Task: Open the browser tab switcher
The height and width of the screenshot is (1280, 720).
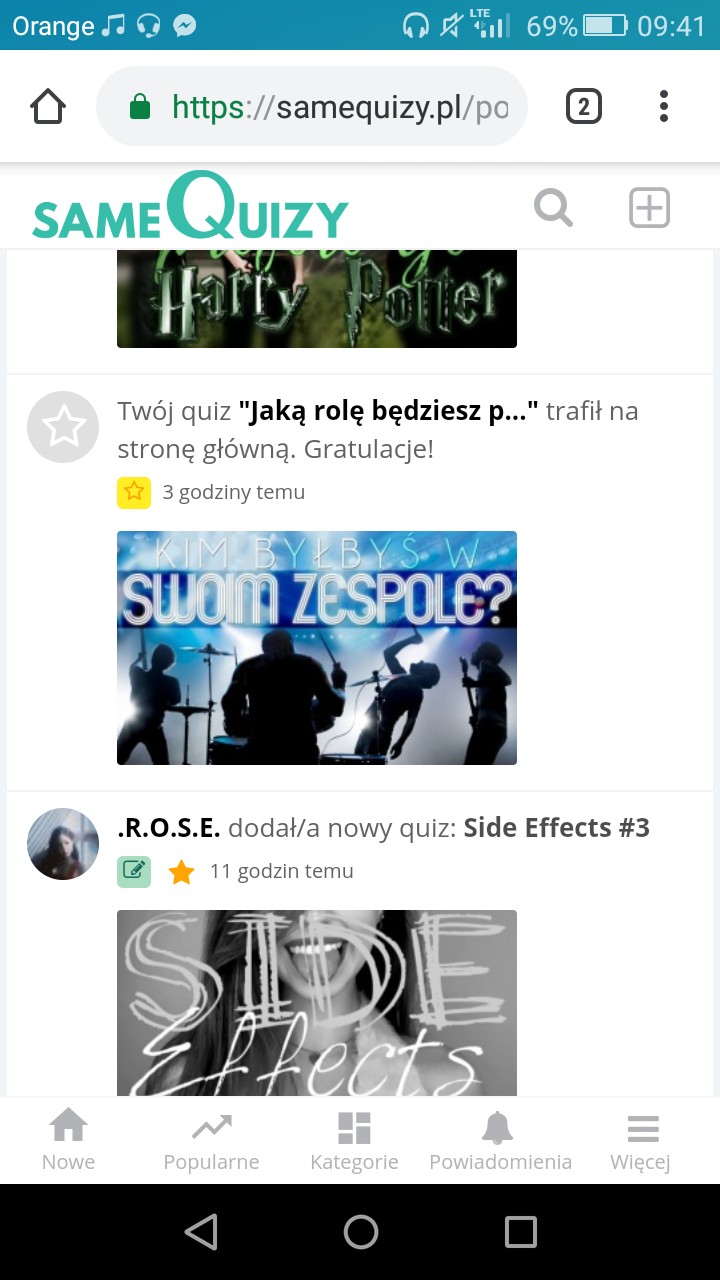Action: [584, 106]
